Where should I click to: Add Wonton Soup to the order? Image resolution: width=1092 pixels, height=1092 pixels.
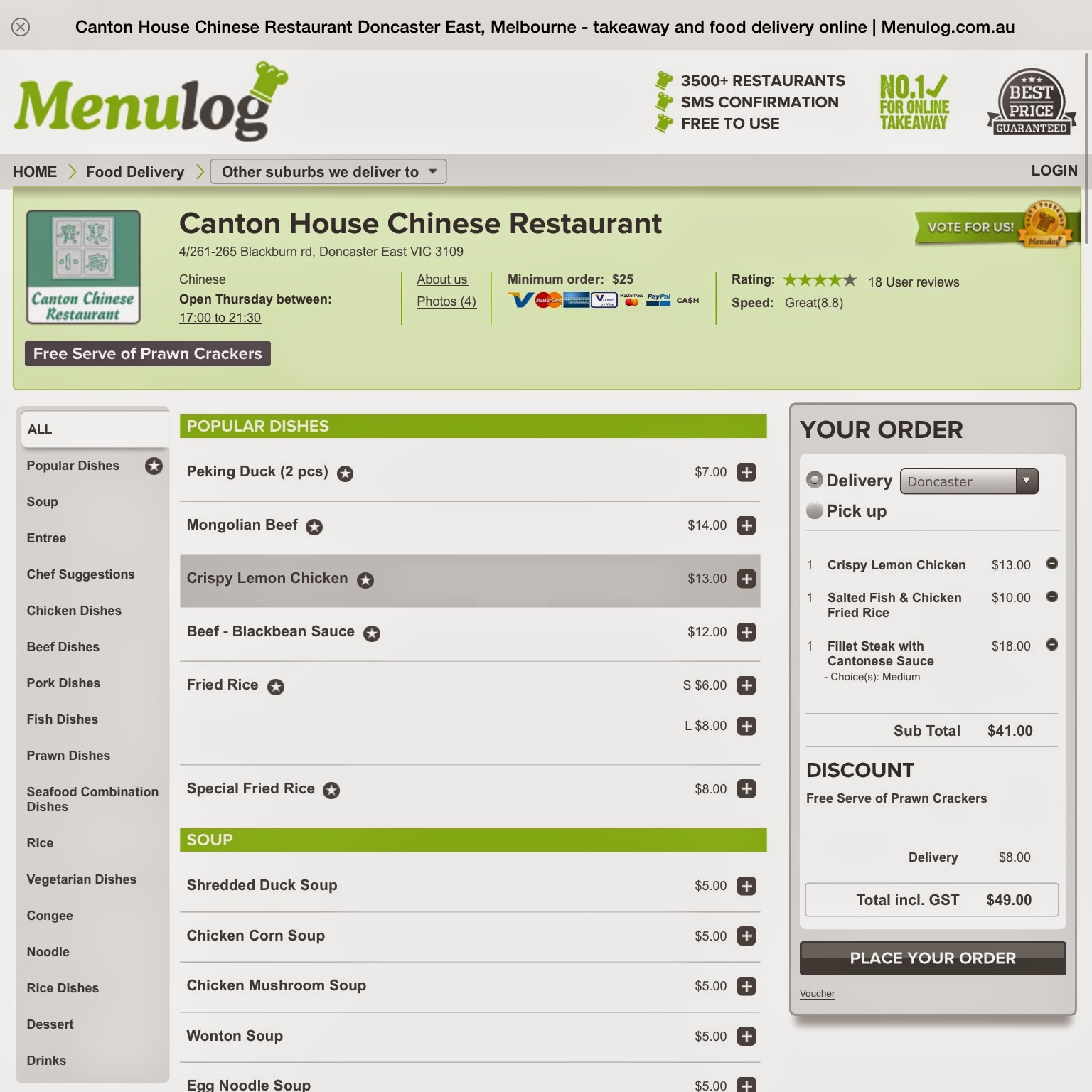tap(746, 1037)
